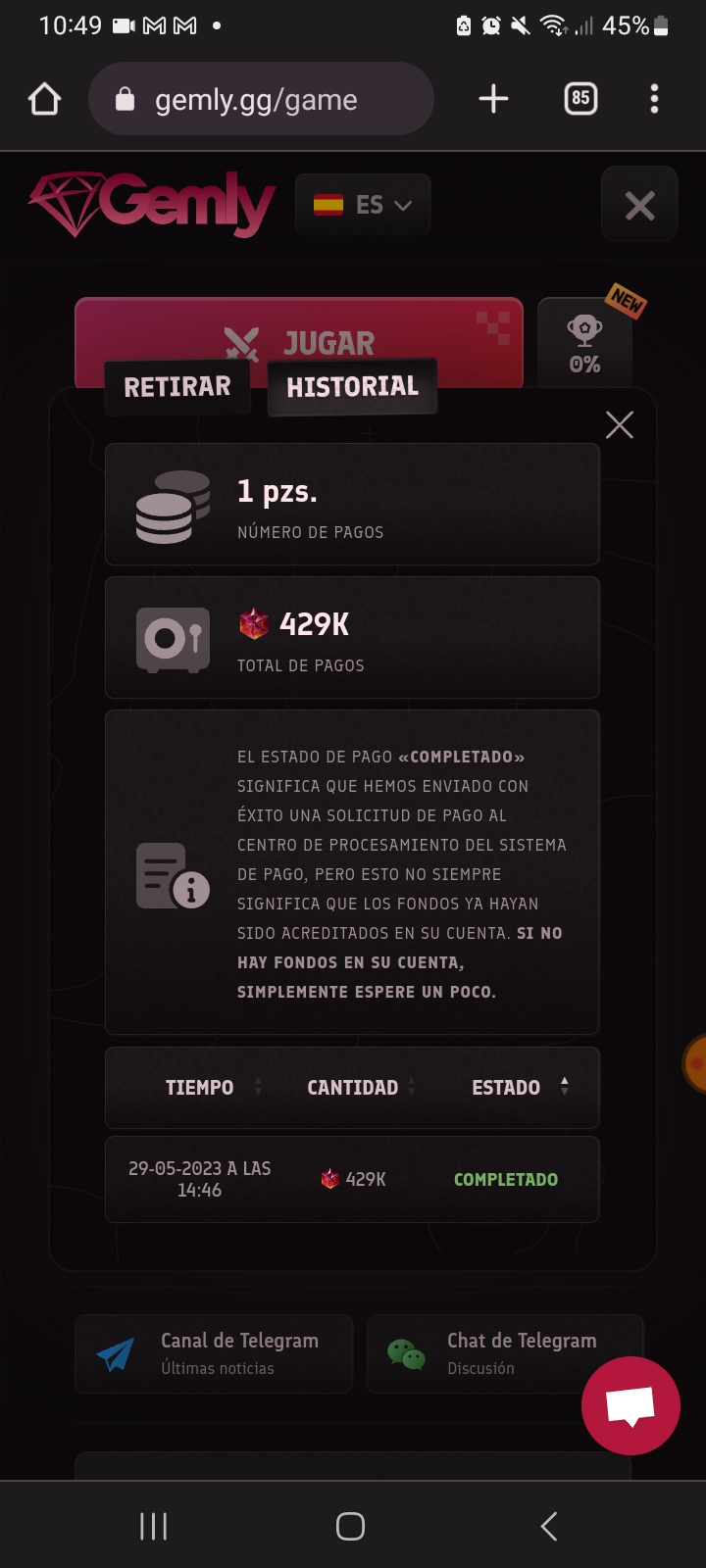Go to the browser home page
This screenshot has width=706, height=1568.
pyautogui.click(x=45, y=99)
